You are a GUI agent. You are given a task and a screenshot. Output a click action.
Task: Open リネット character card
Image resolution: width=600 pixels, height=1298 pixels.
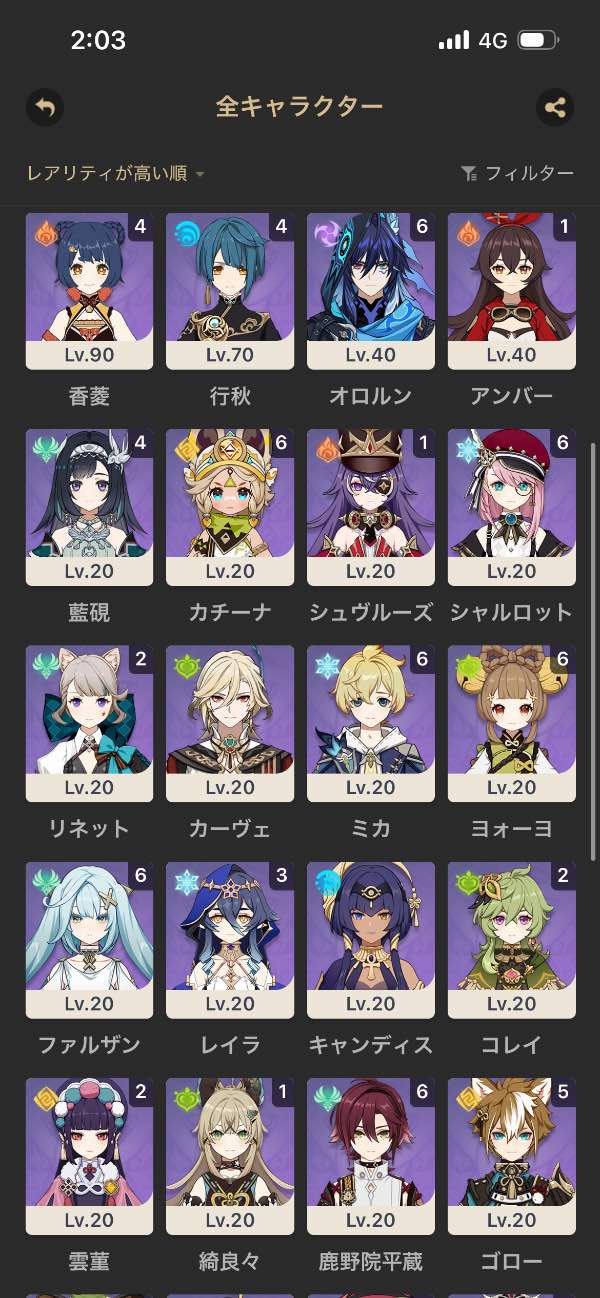coord(89,723)
